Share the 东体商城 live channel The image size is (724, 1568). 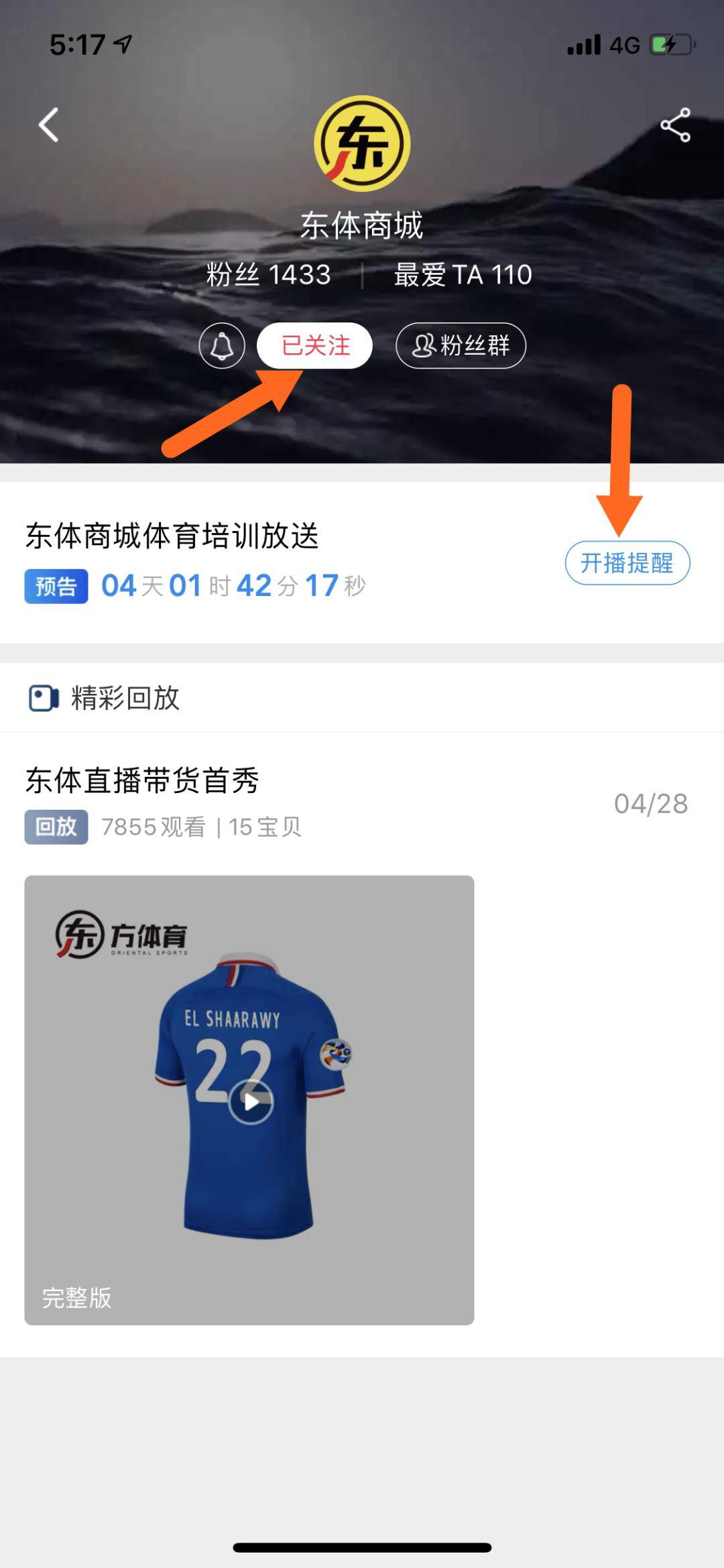coord(675,125)
